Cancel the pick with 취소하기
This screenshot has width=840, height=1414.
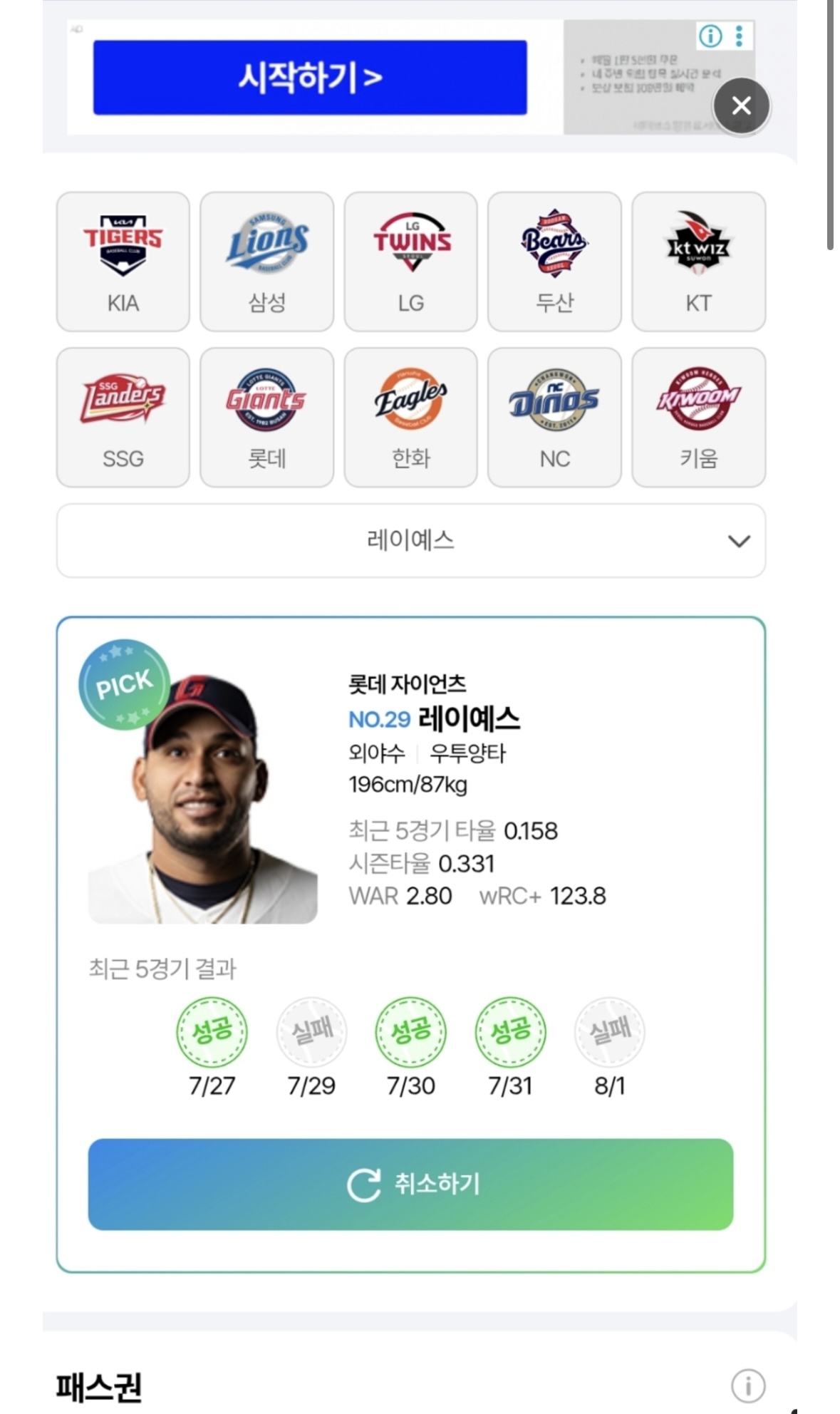click(x=411, y=1185)
